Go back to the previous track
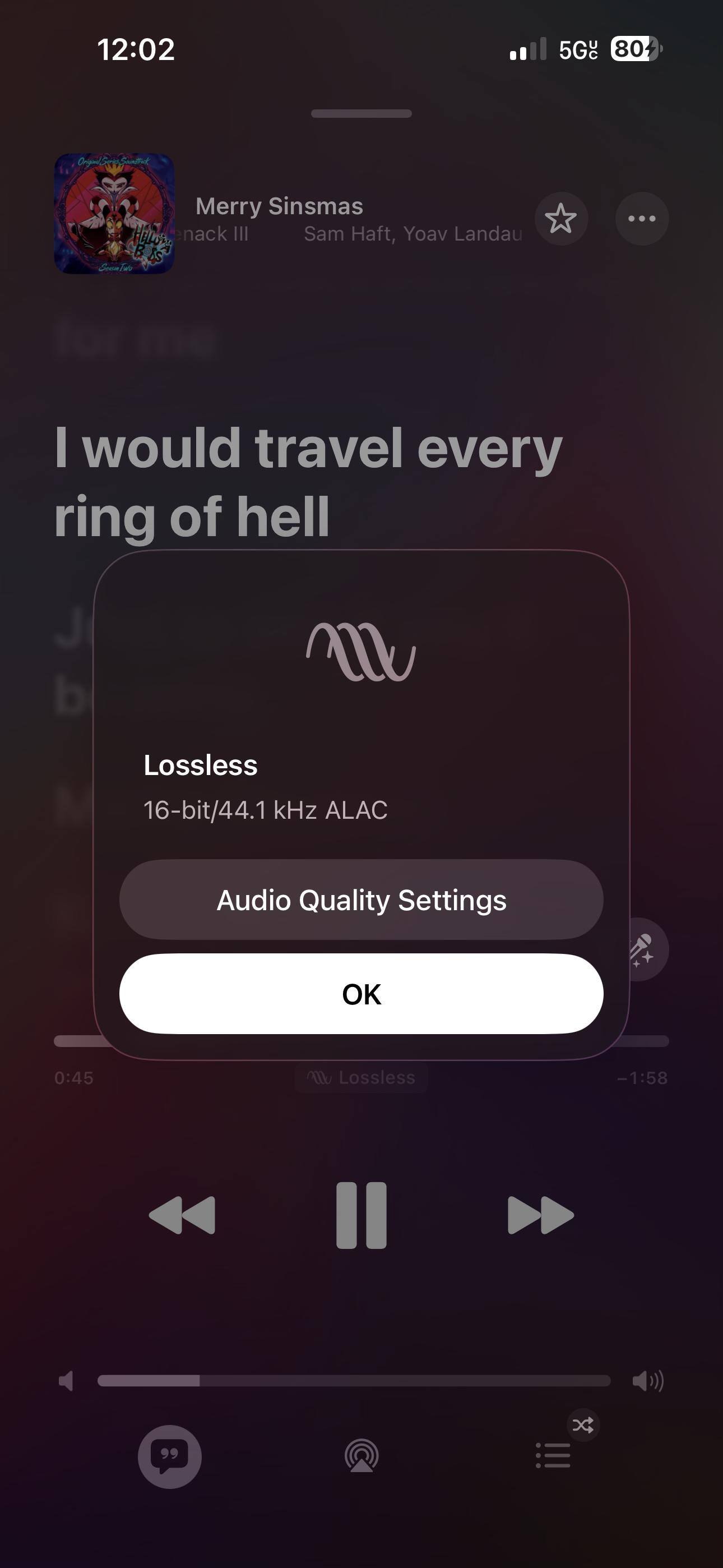 pos(182,1215)
